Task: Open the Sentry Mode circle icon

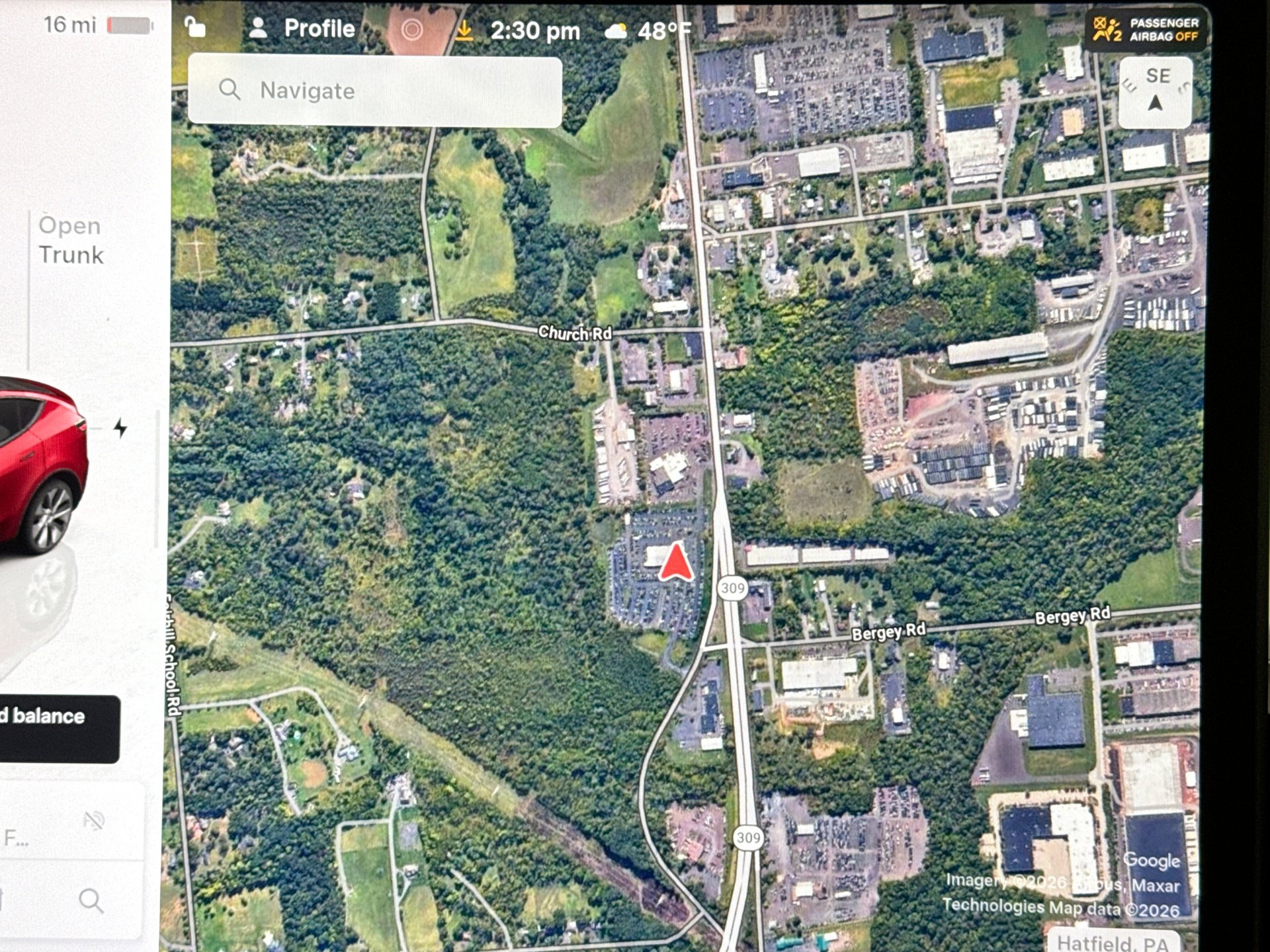Action: click(x=412, y=30)
